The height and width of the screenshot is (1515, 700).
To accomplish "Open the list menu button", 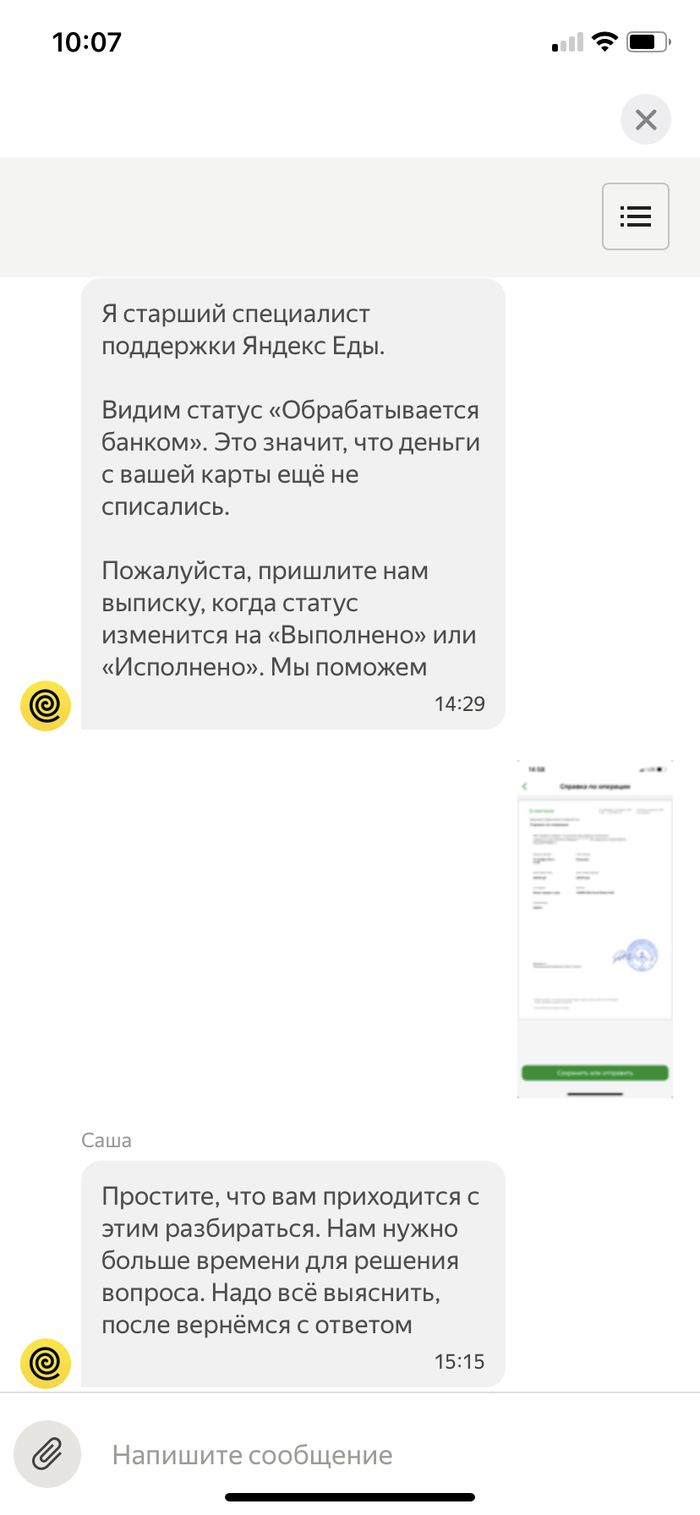I will pos(635,216).
